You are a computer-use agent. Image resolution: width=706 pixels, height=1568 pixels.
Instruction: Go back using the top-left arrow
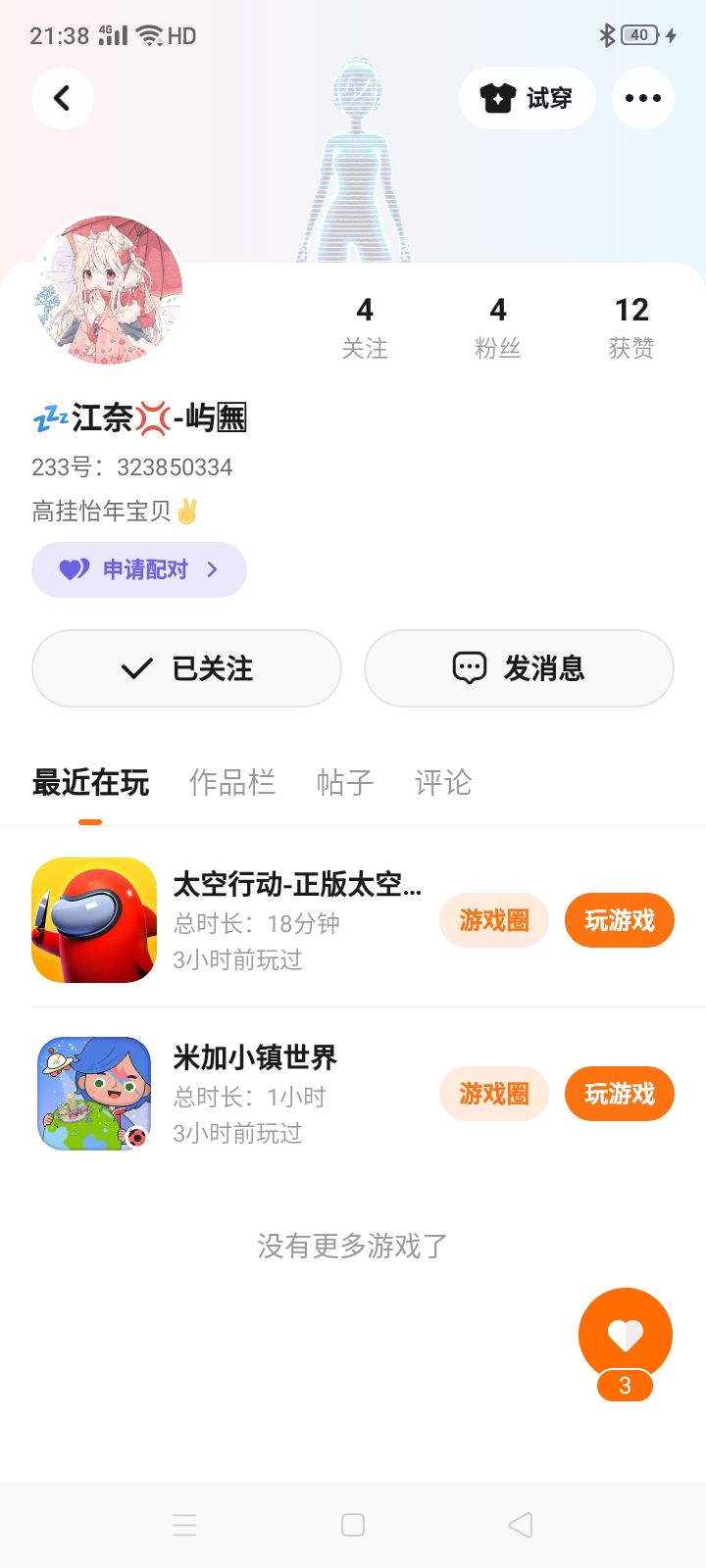[x=62, y=98]
